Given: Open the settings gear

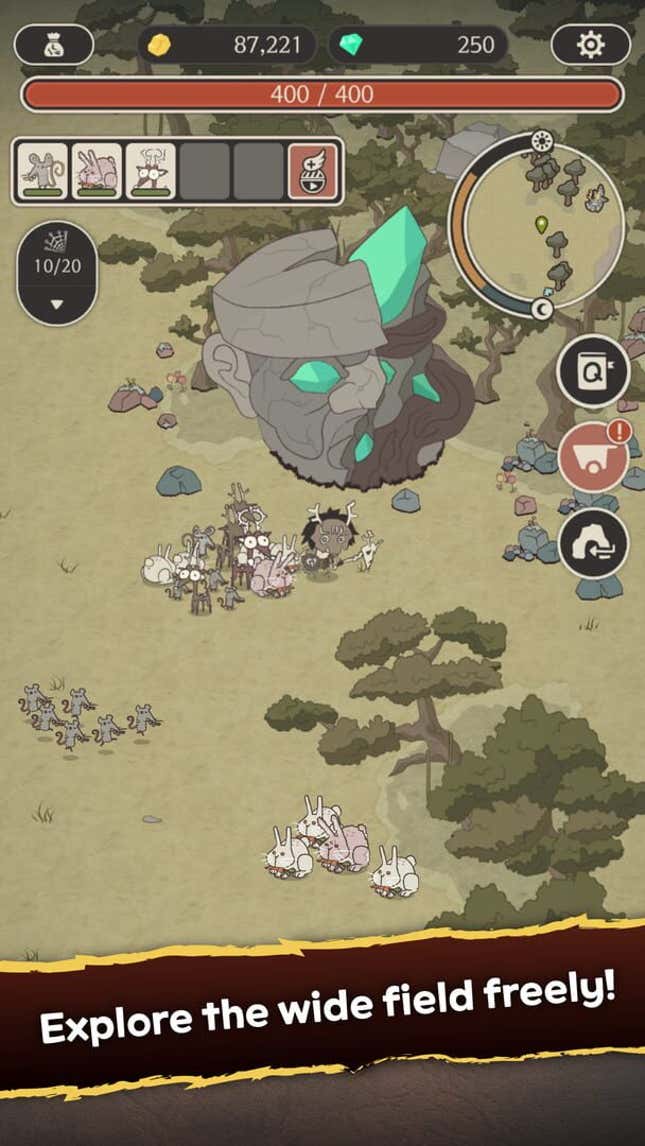Looking at the screenshot, I should click(x=590, y=45).
